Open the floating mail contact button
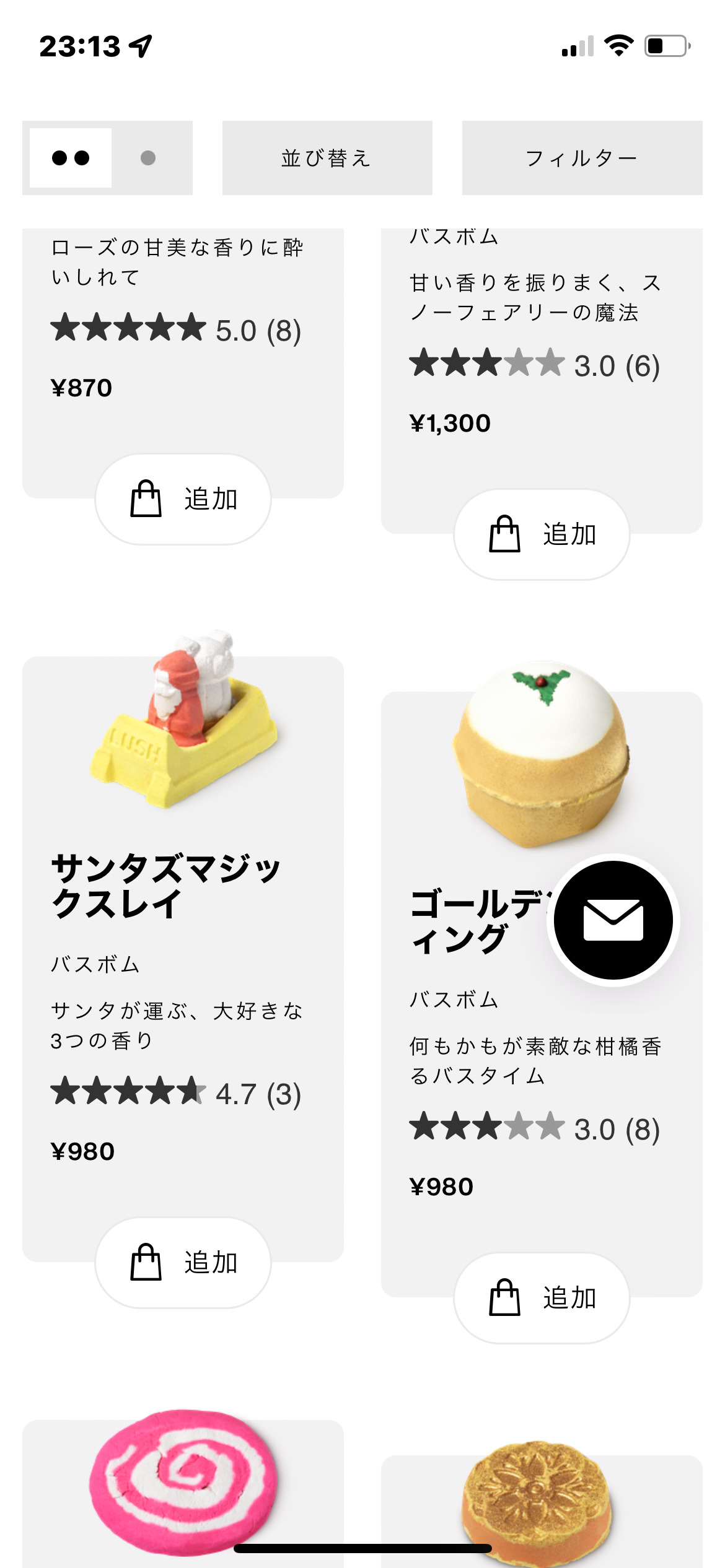 pos(613,920)
